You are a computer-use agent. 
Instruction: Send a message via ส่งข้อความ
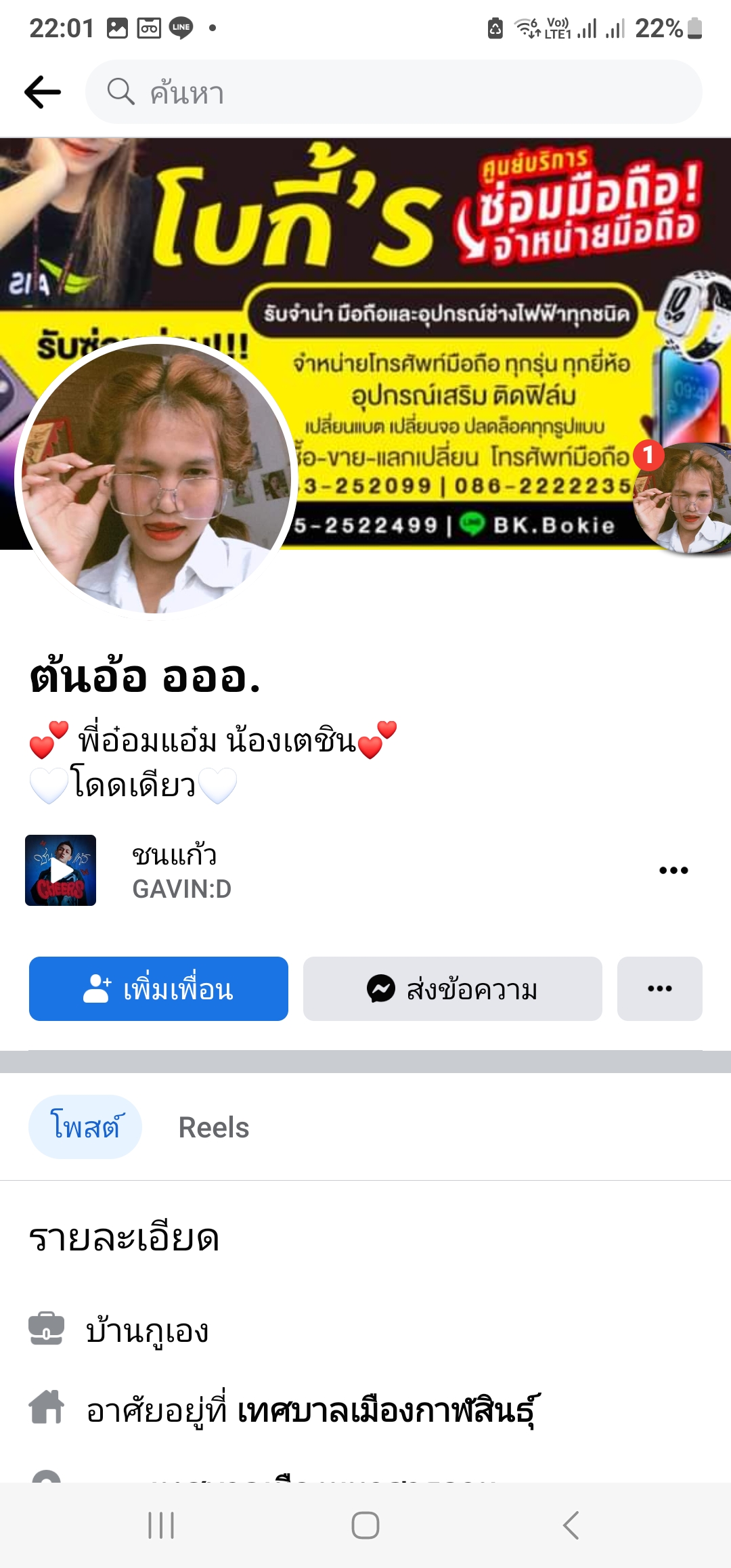452,988
